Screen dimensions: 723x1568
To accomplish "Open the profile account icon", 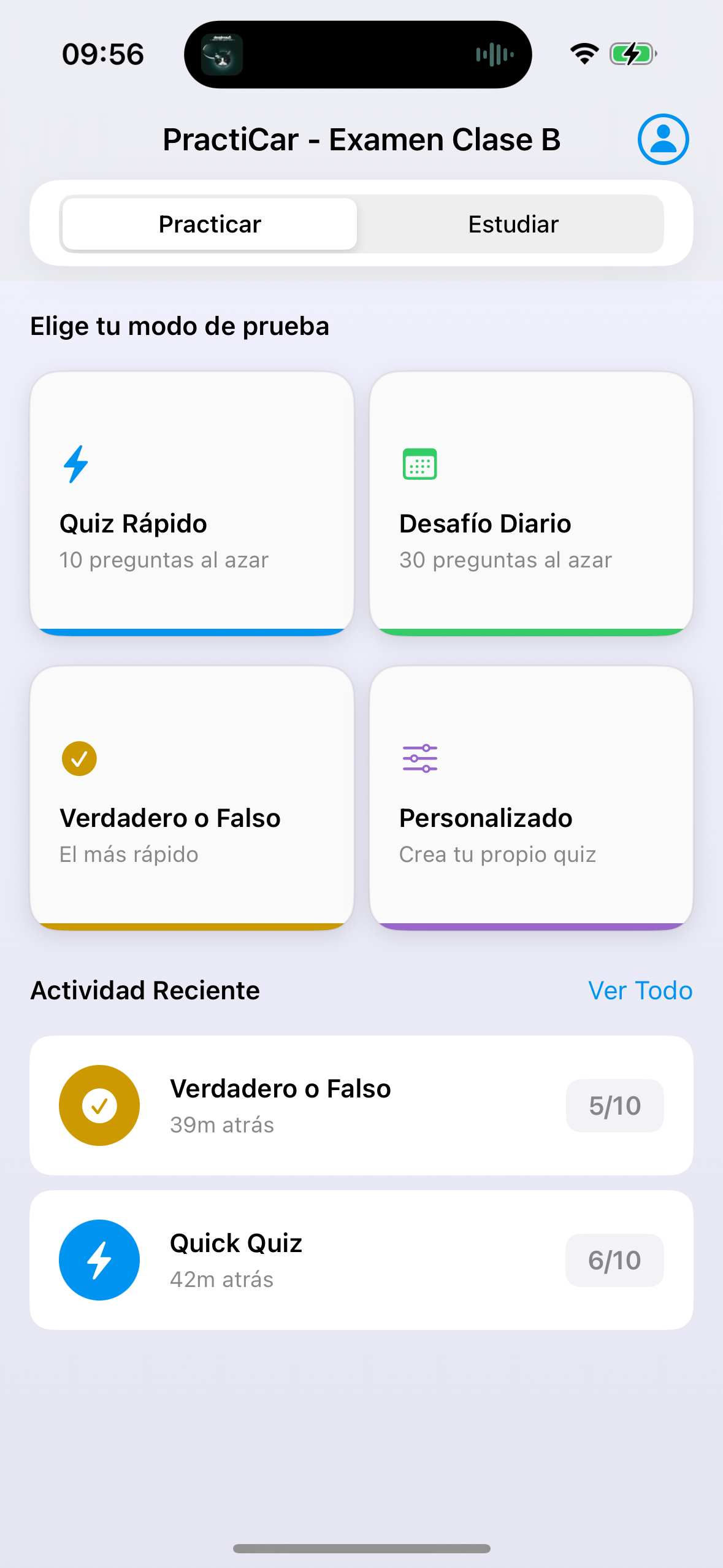I will point(662,140).
